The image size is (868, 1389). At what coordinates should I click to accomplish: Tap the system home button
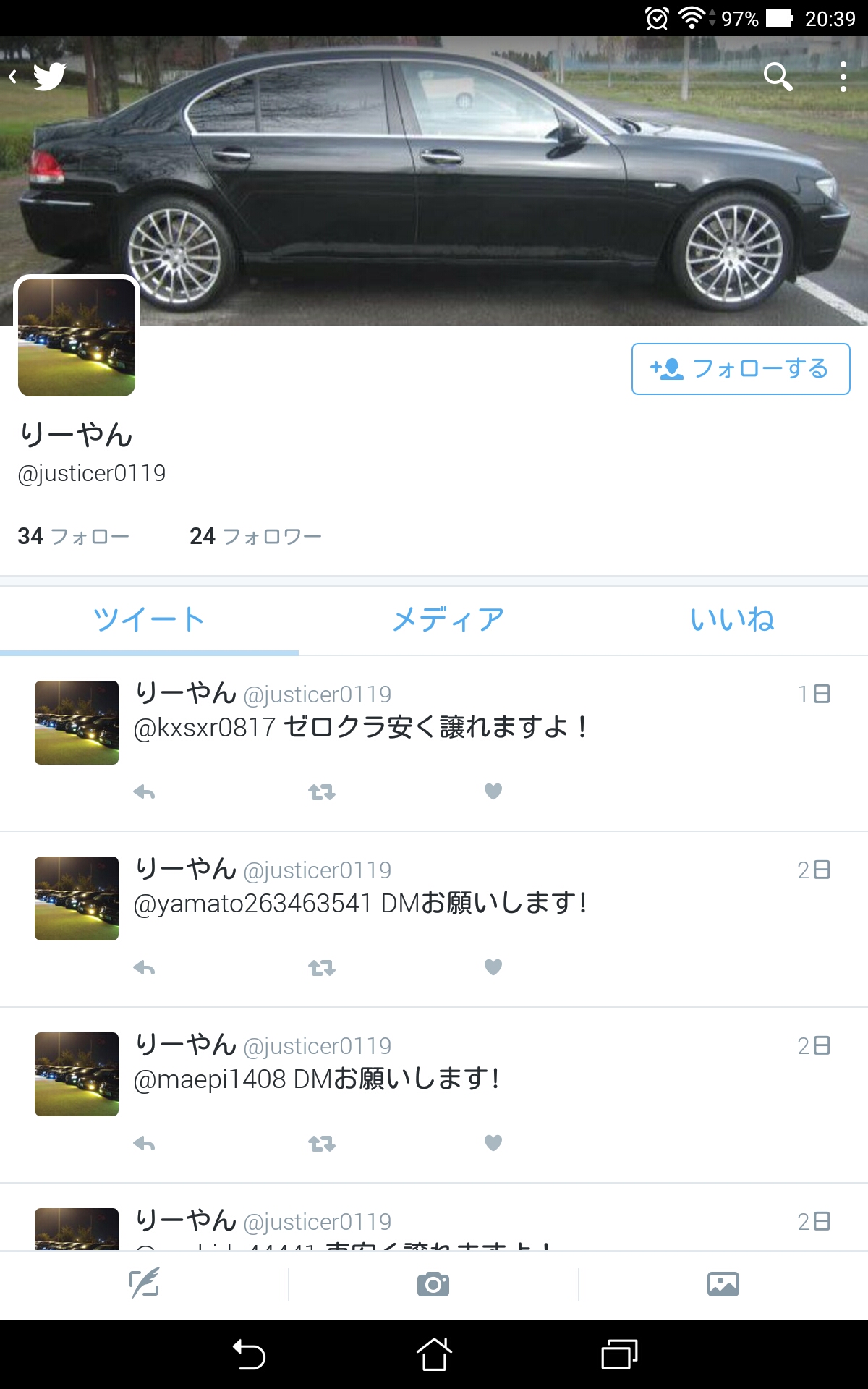coord(434,1354)
